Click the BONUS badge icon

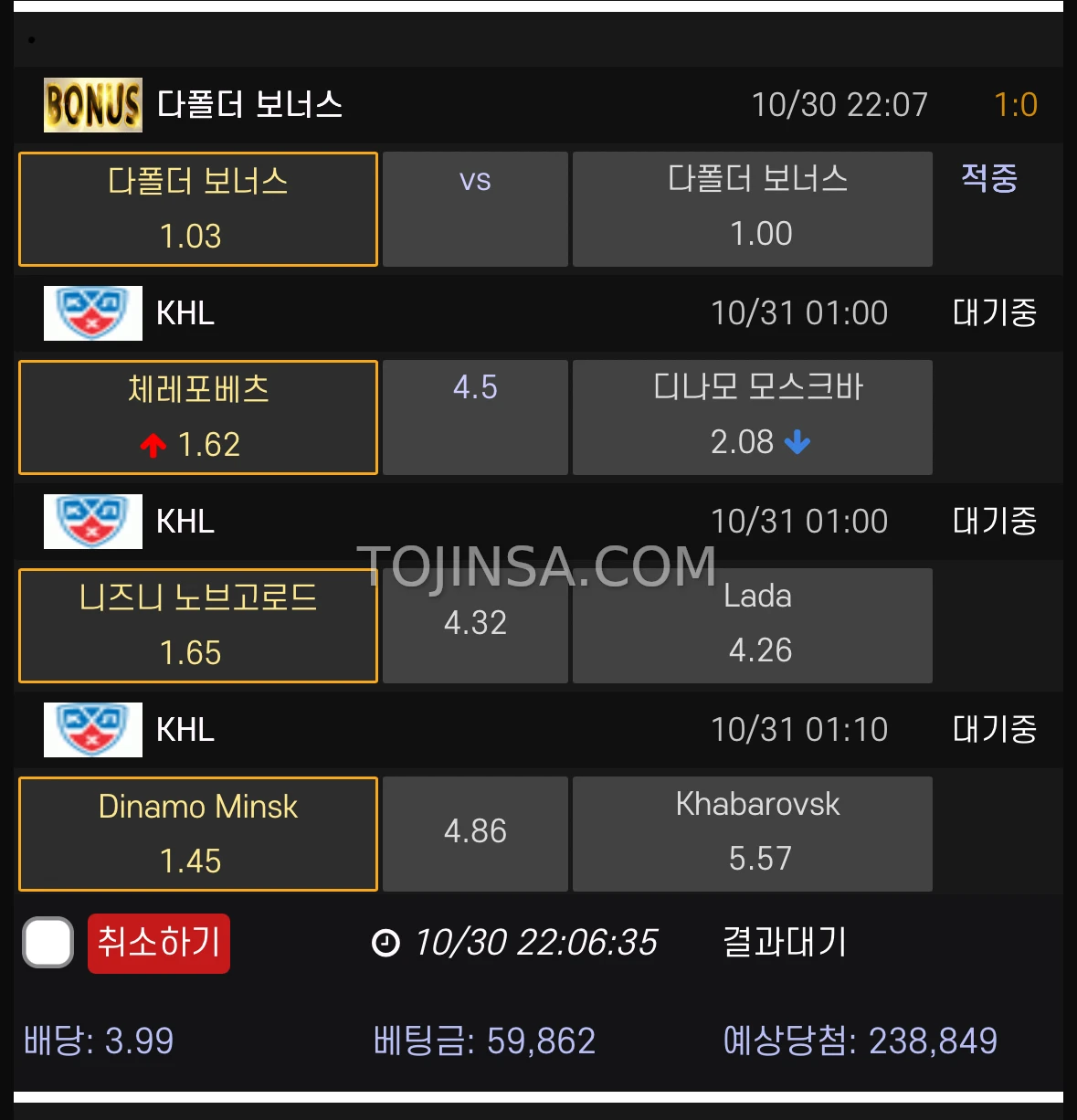click(x=92, y=105)
